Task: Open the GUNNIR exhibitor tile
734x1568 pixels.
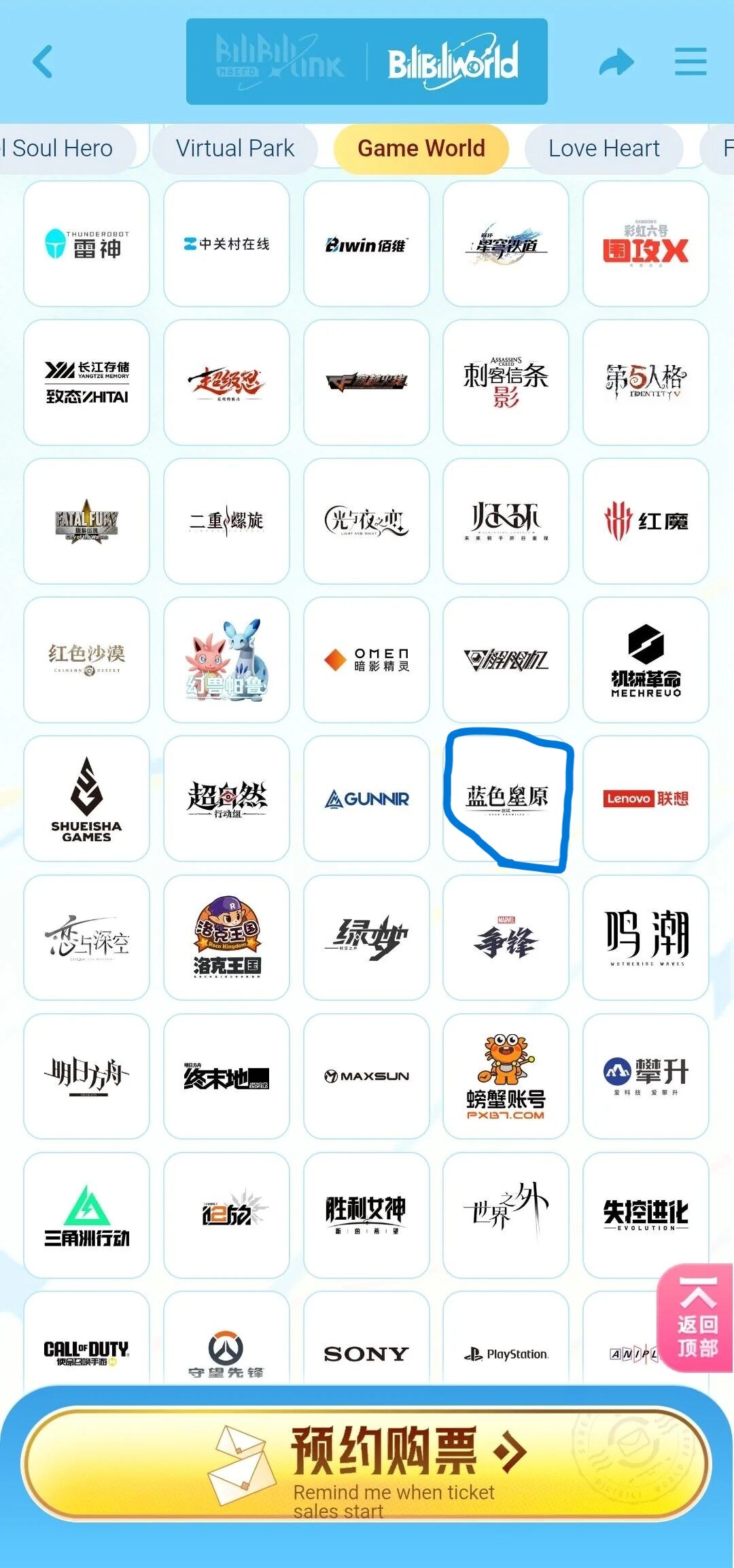Action: [366, 798]
